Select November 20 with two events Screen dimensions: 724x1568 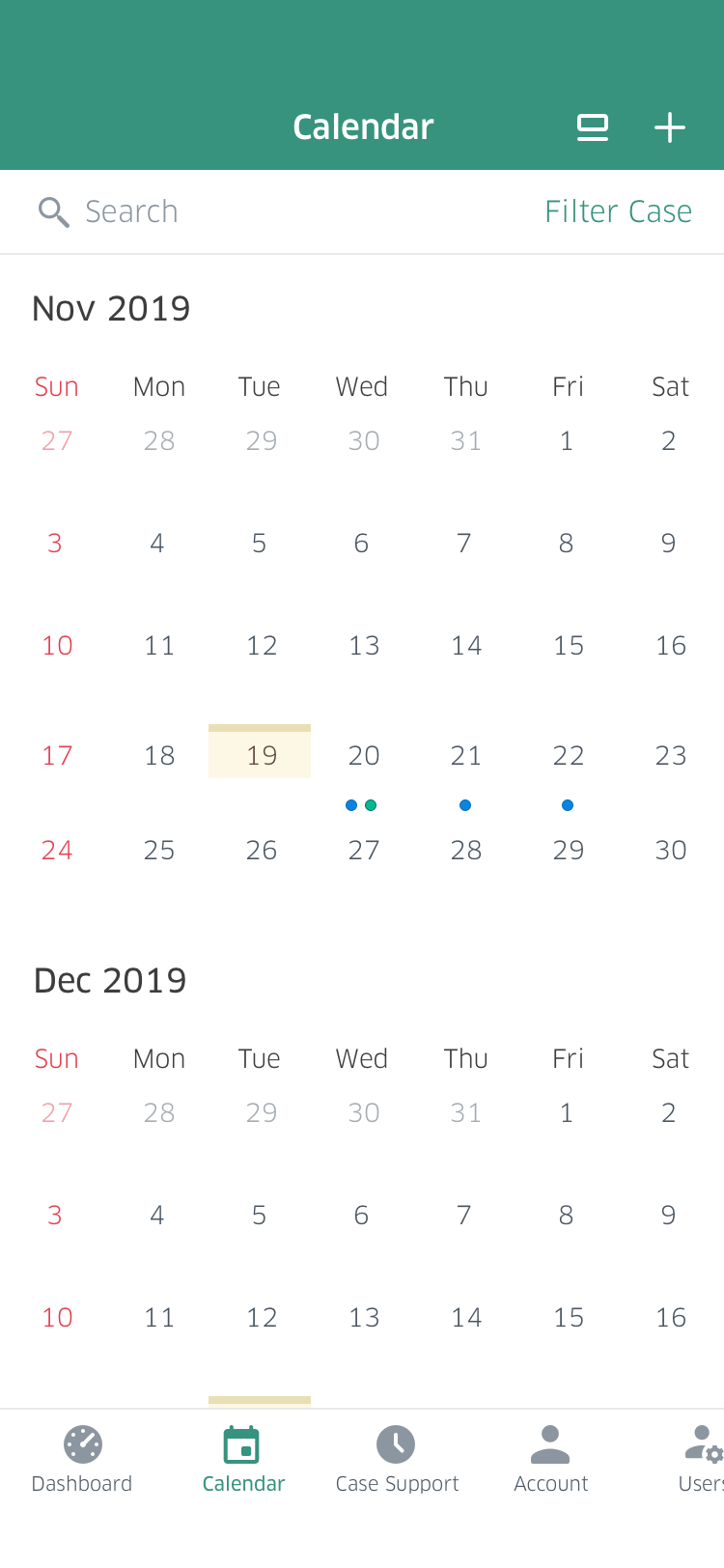pos(363,756)
